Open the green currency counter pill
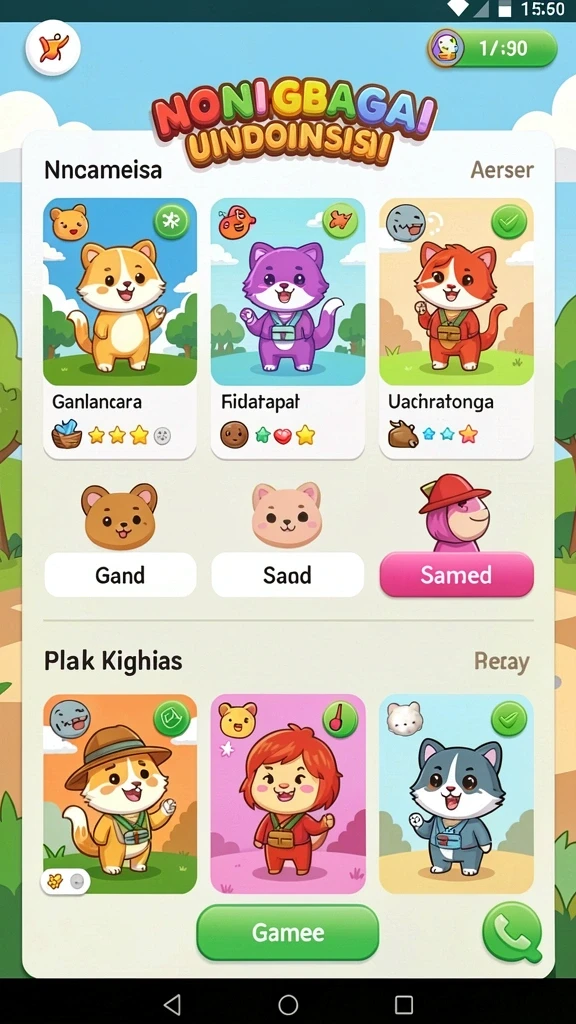Screen dimensions: 576x1024 click(x=492, y=48)
